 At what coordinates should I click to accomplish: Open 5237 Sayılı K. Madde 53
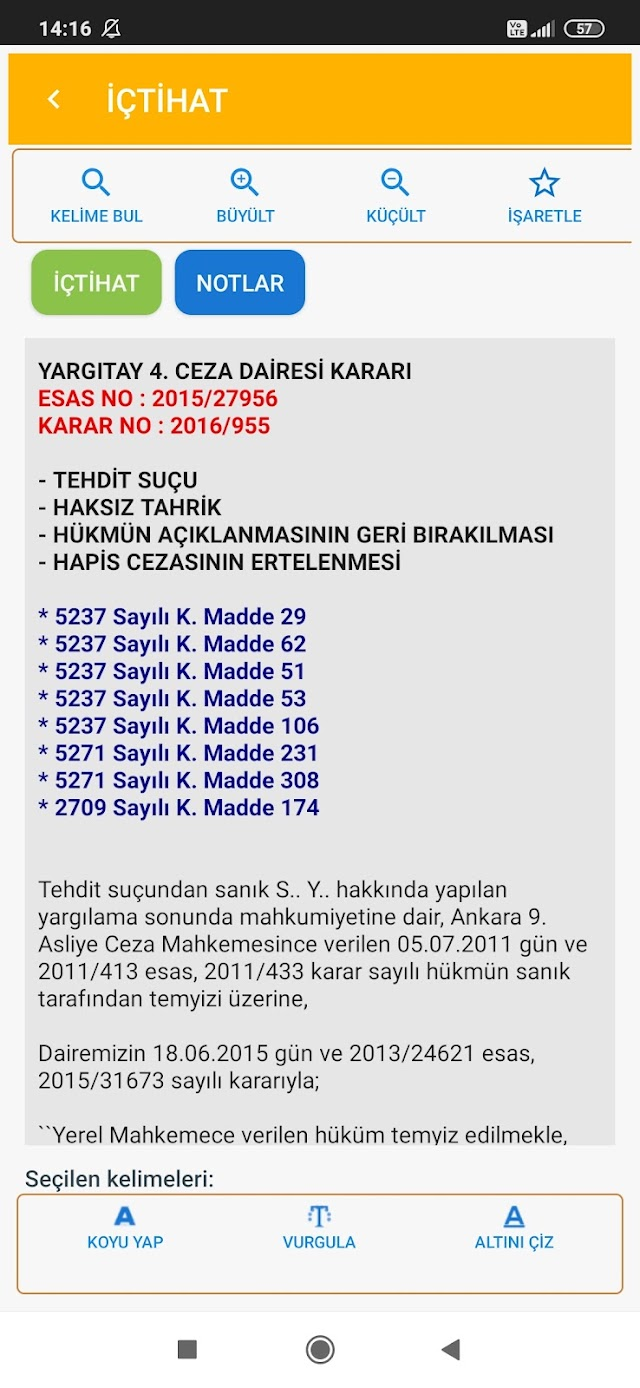[172, 698]
